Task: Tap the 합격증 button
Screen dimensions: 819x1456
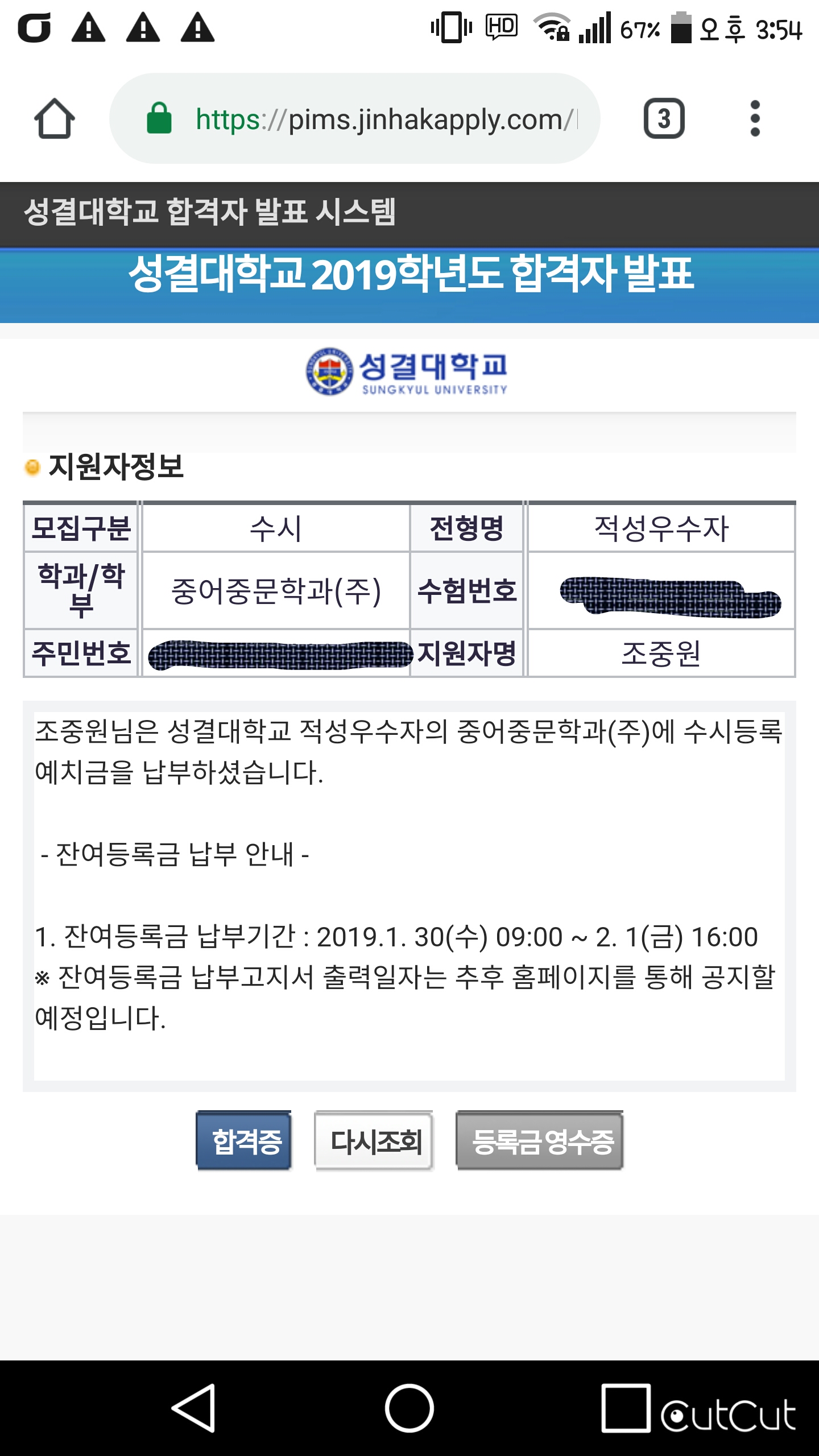Action: tap(244, 1140)
